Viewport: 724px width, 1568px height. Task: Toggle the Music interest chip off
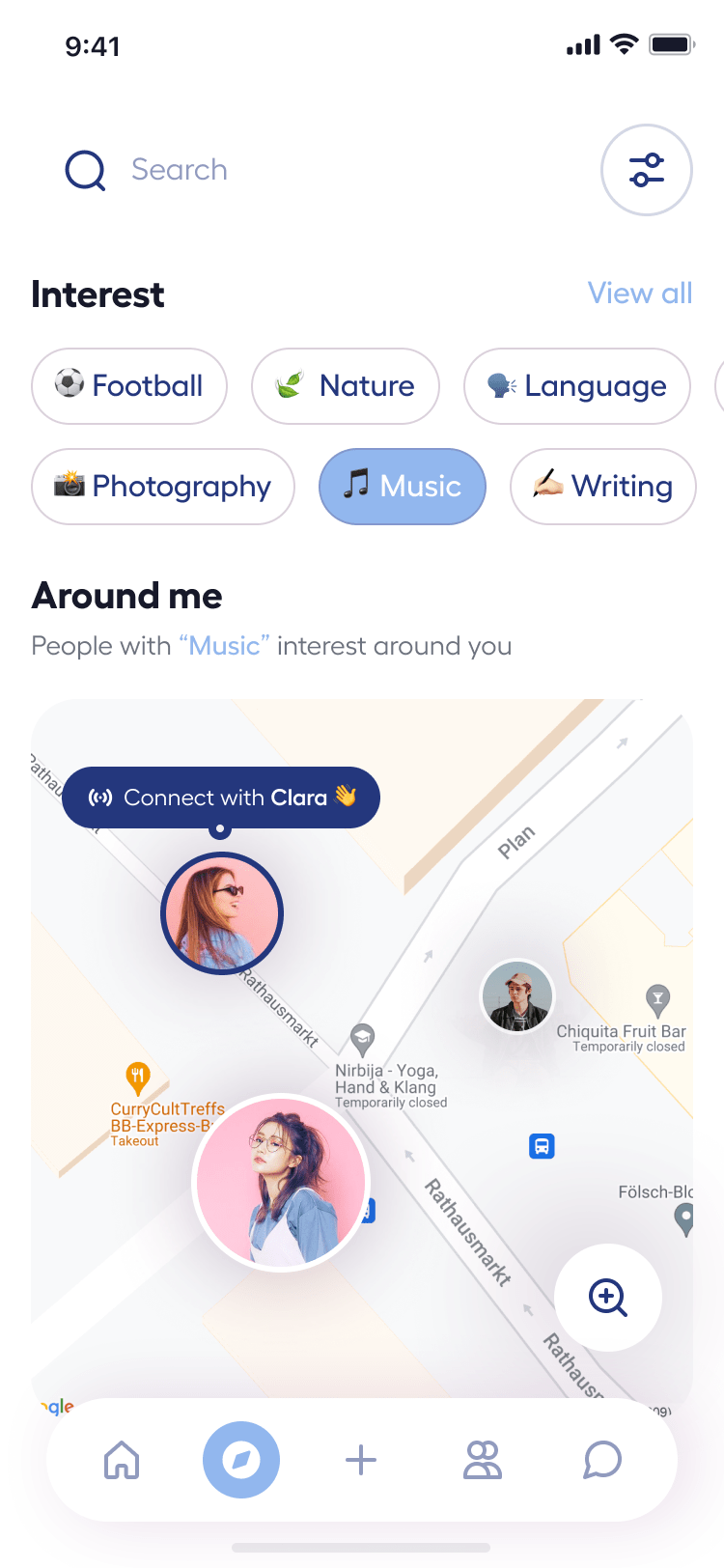(402, 487)
